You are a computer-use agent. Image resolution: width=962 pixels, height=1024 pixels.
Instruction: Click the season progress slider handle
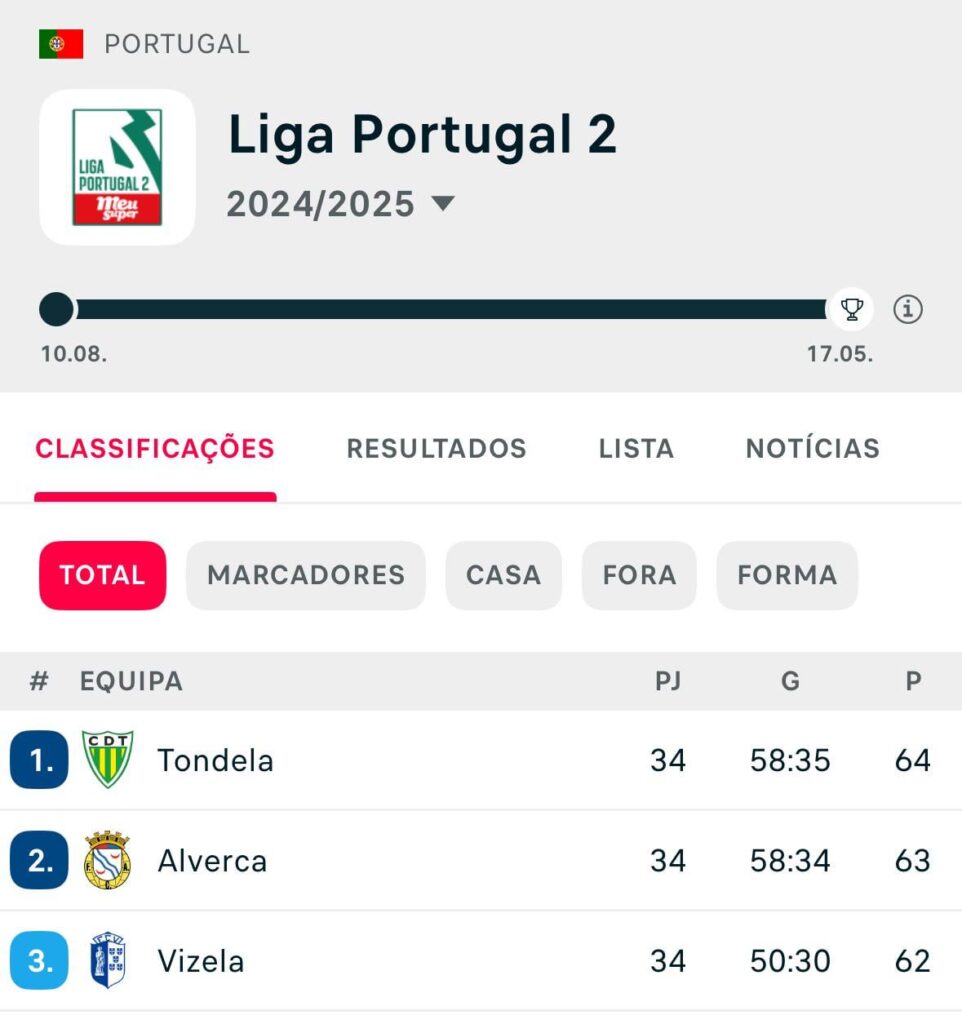(56, 310)
